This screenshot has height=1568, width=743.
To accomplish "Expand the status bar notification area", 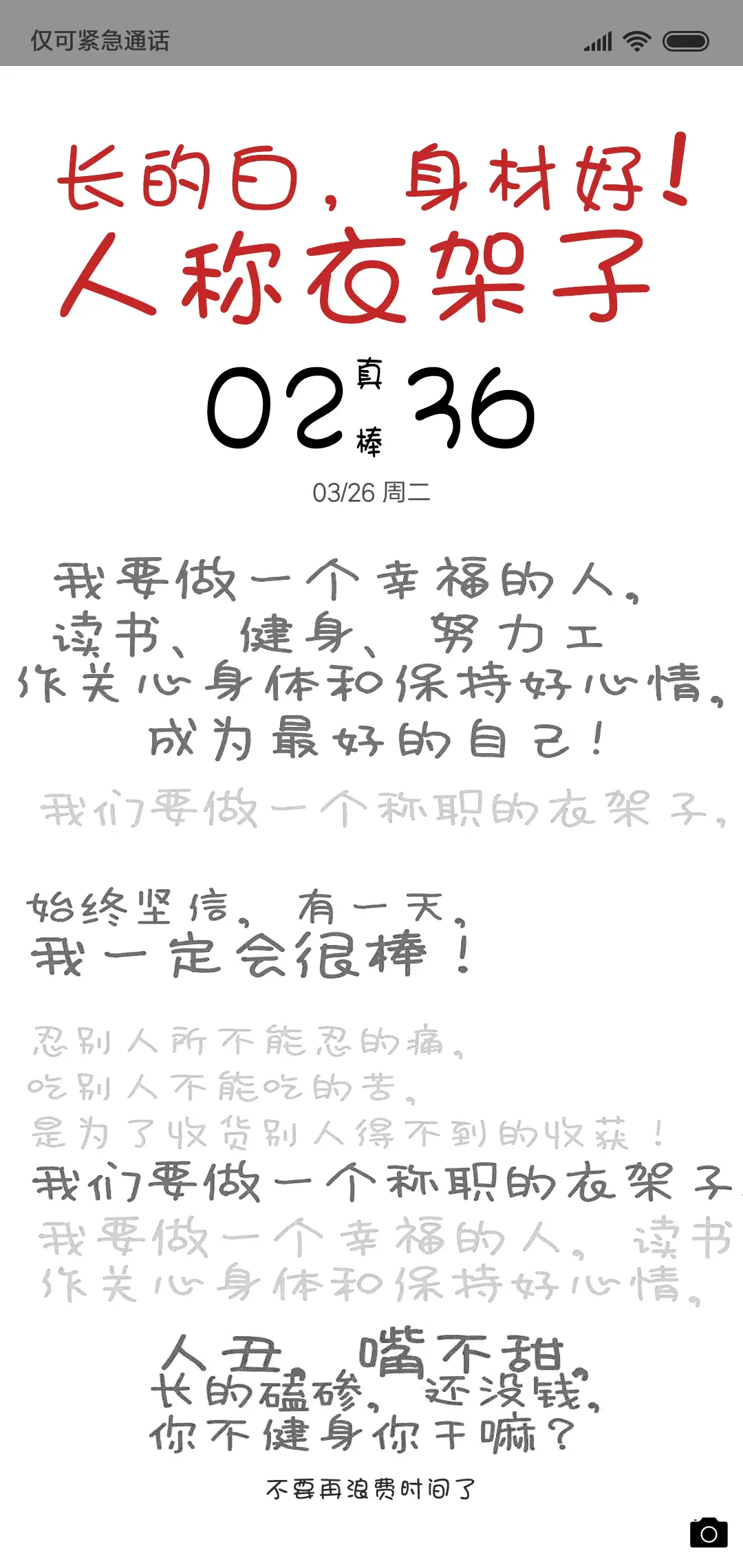I will click(x=371, y=41).
